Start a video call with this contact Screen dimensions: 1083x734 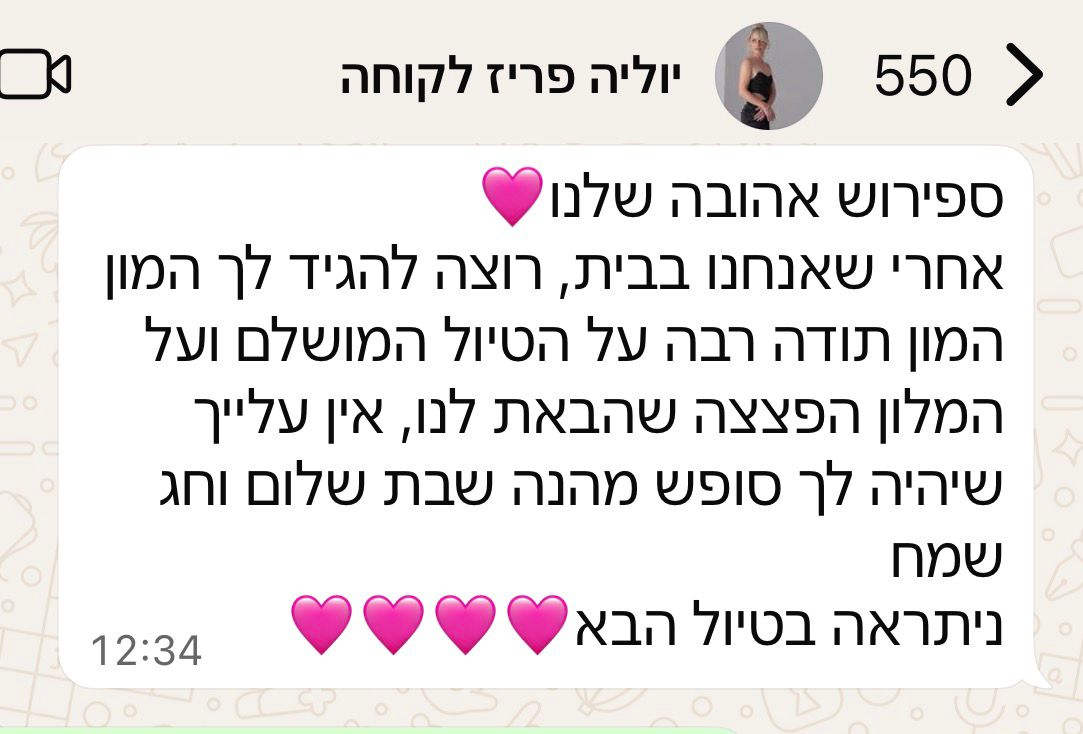[36, 76]
